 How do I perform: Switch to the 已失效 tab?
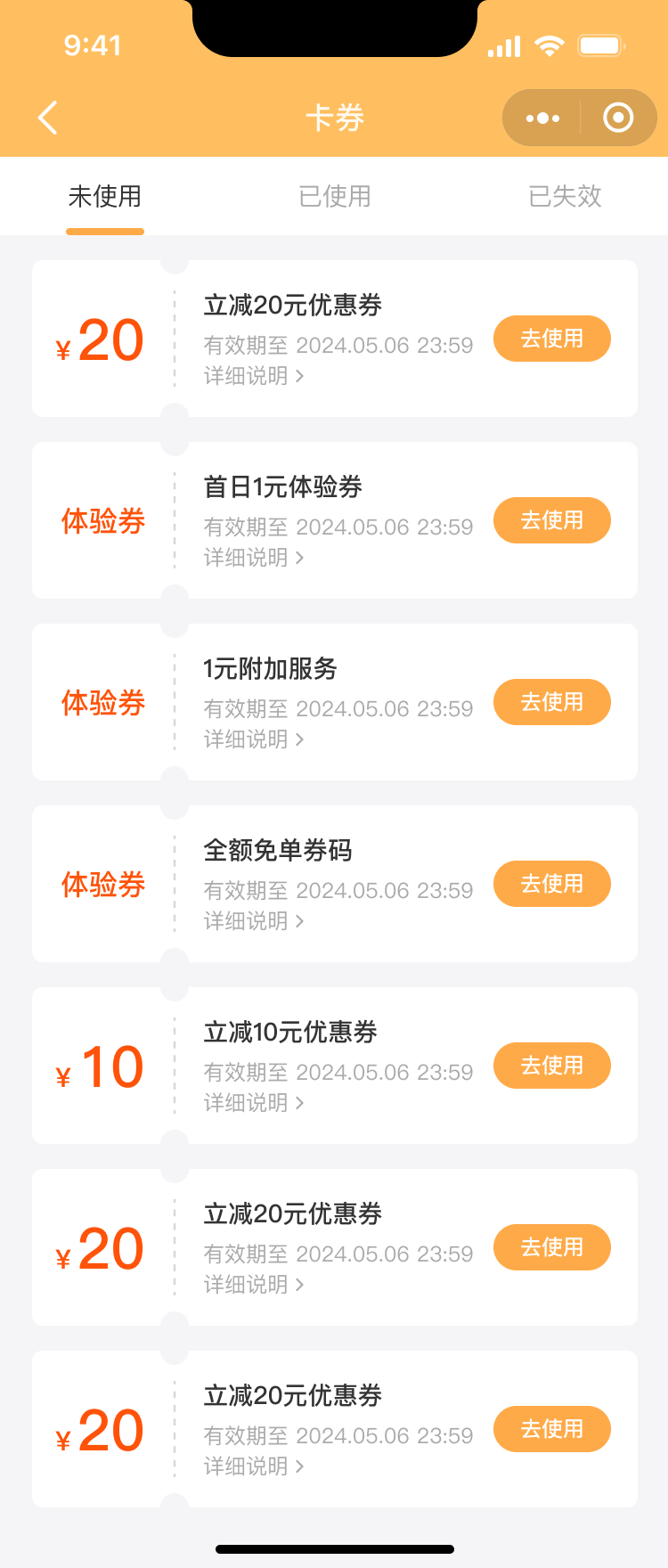tap(565, 196)
